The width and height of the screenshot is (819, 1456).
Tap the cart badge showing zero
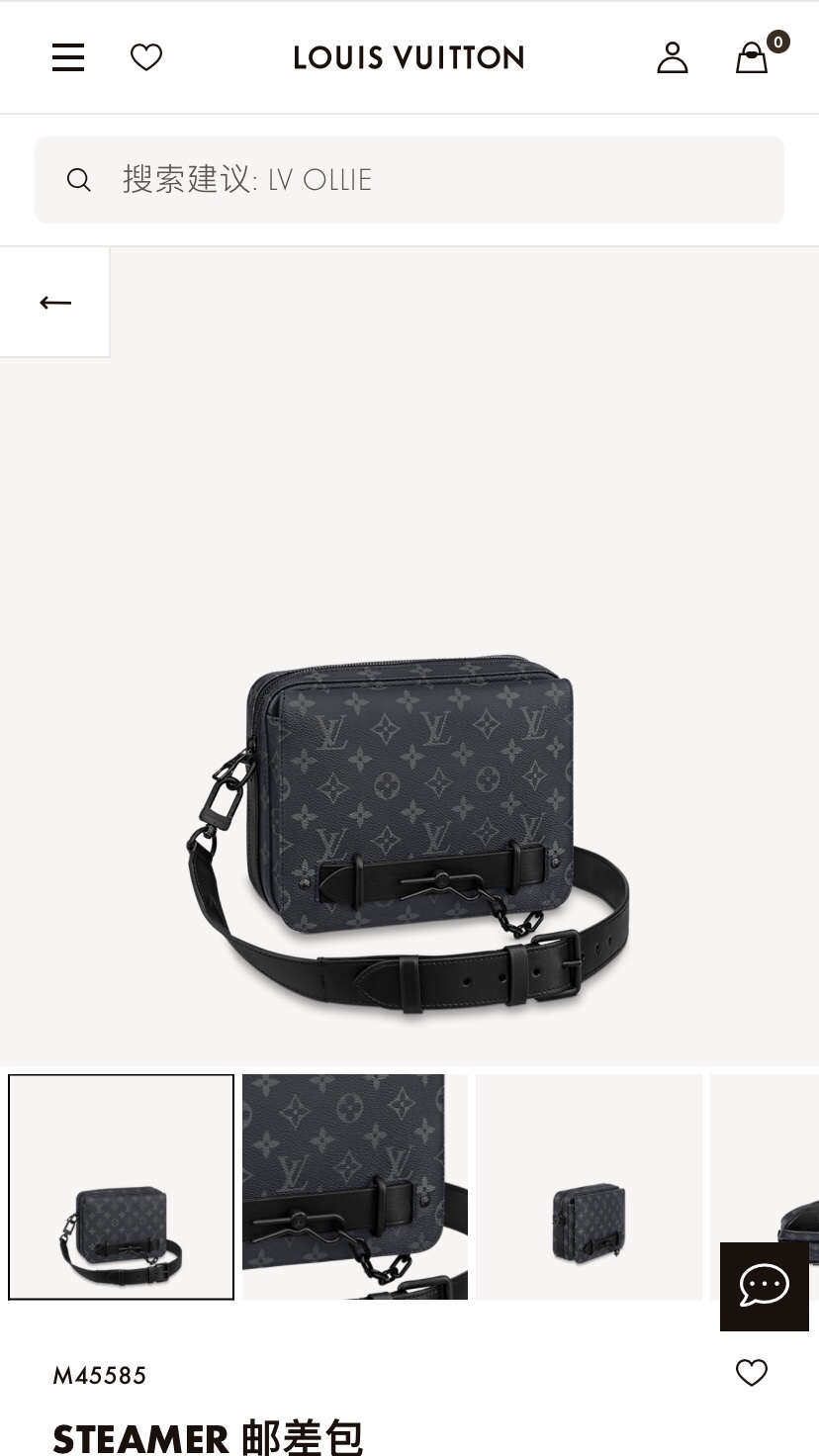[777, 42]
